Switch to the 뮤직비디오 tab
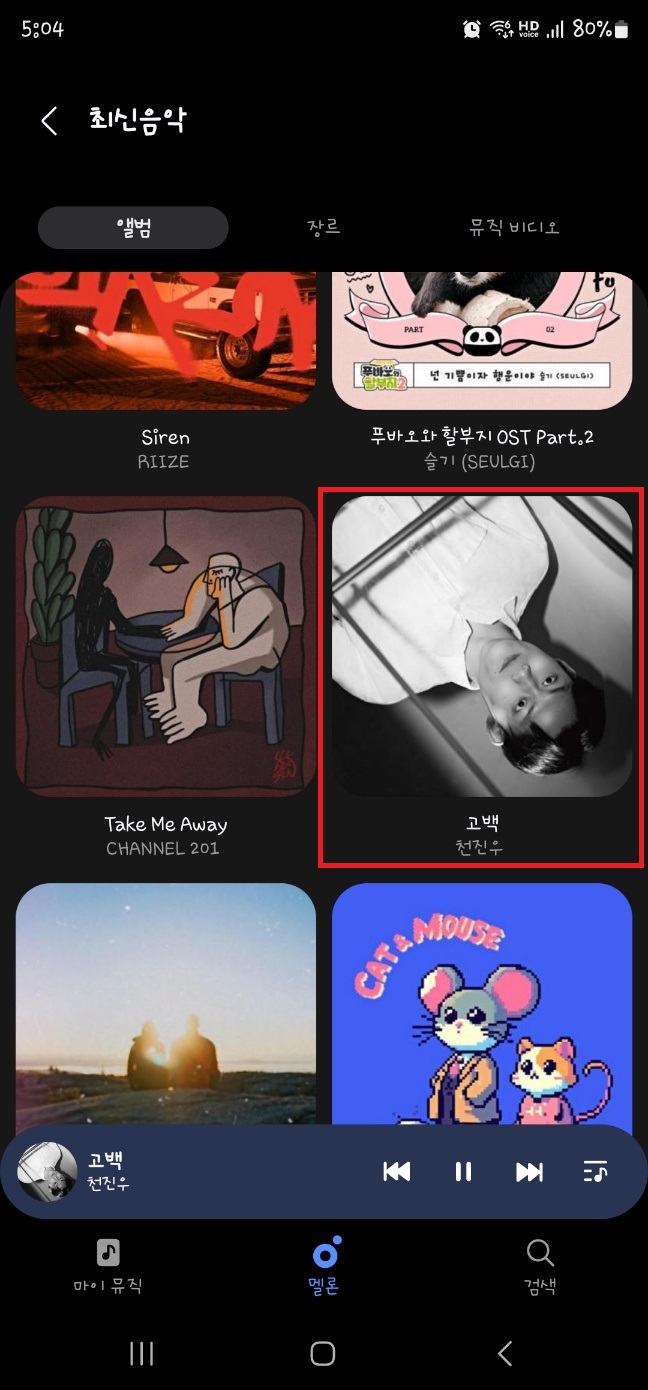Image resolution: width=648 pixels, height=1390 pixels. [514, 227]
